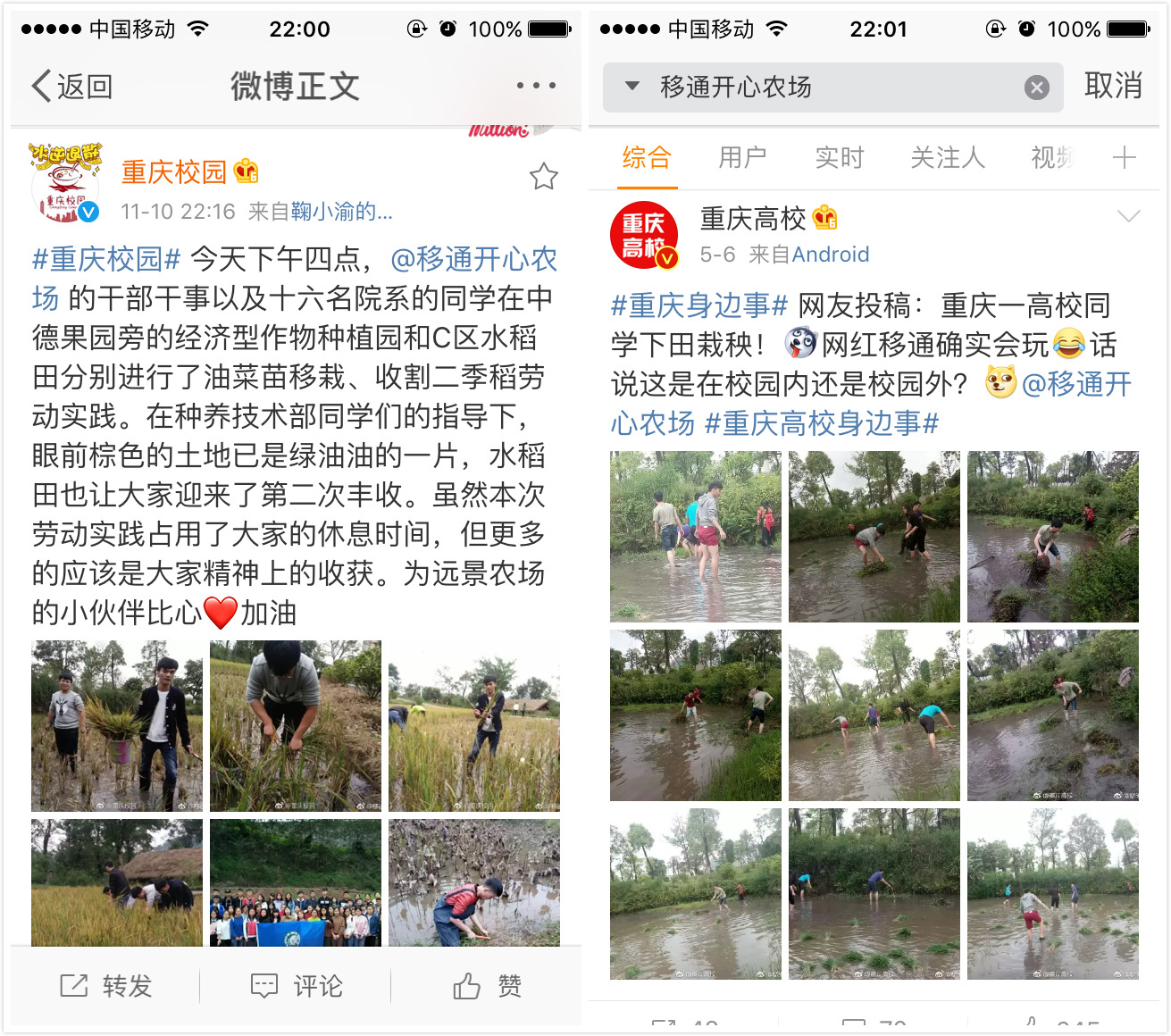
Task: Go back via the 返回 button
Action: (71, 87)
